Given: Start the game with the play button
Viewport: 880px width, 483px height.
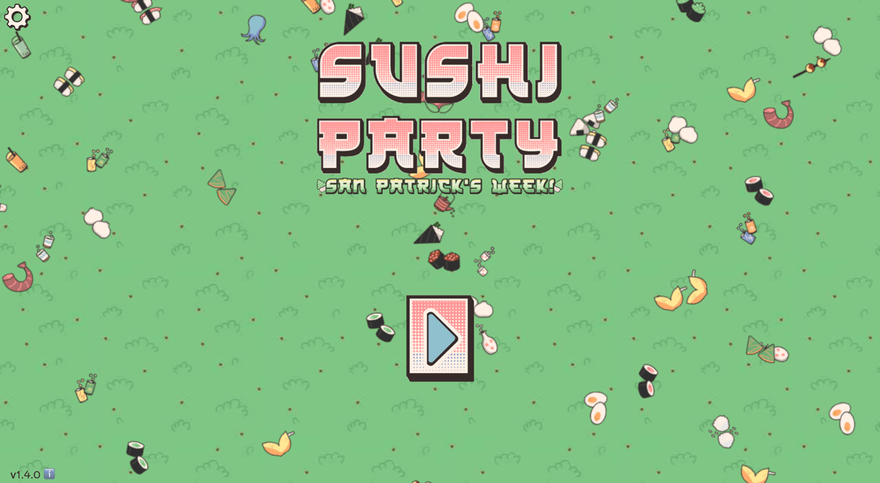Looking at the screenshot, I should (x=439, y=337).
